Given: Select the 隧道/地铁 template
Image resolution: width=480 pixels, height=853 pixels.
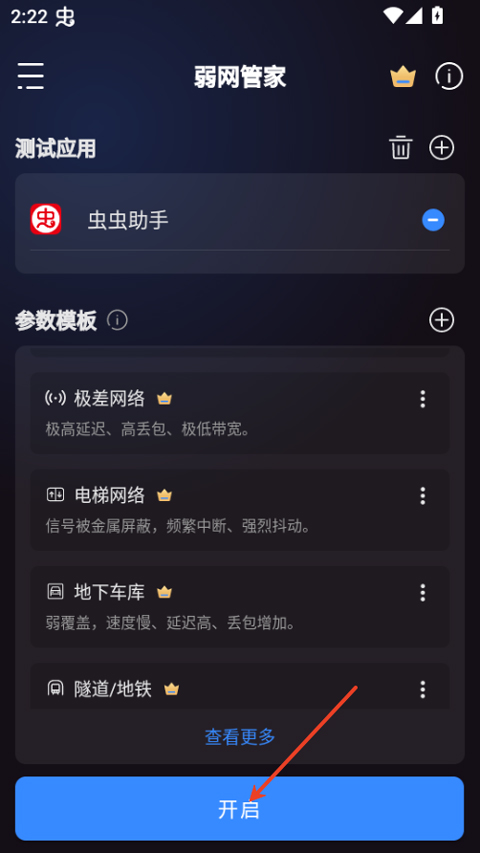Looking at the screenshot, I should [x=240, y=686].
